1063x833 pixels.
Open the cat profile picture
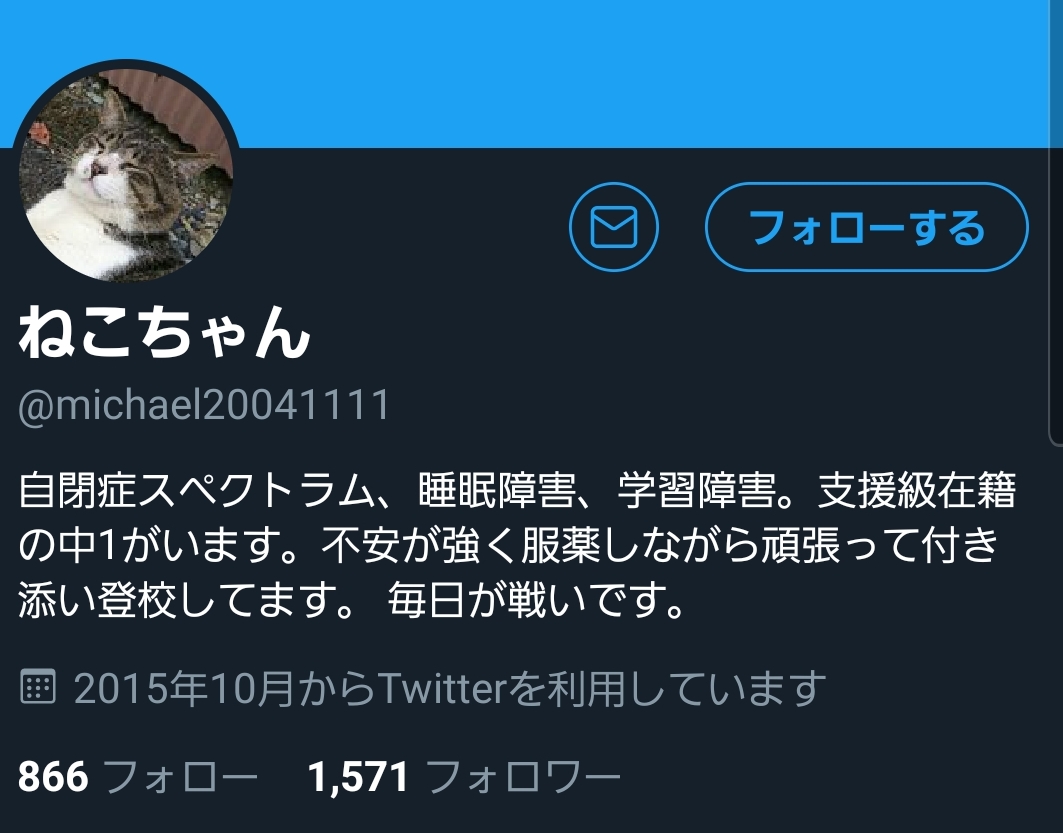click(126, 172)
